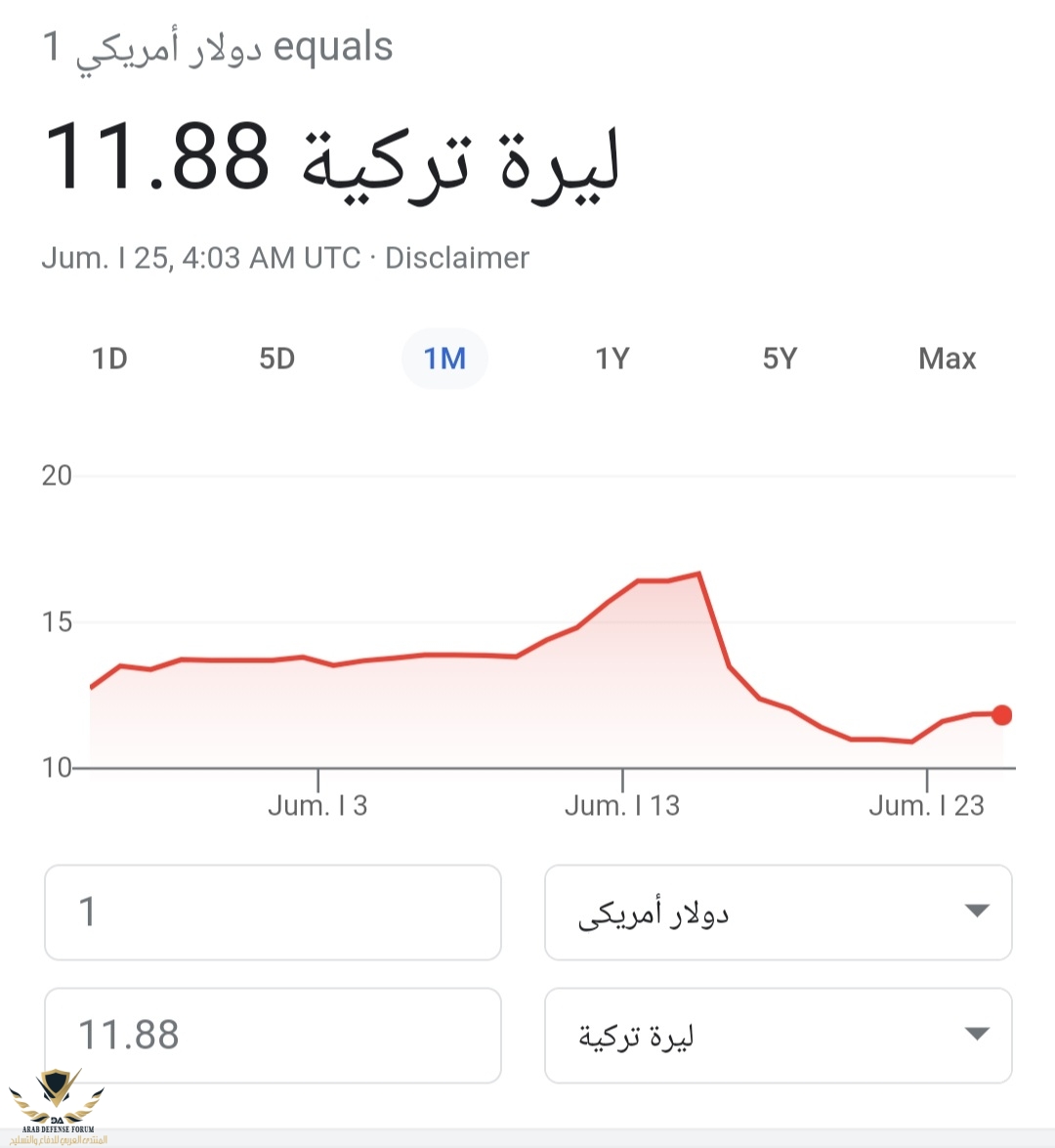Select the 1M time range
Screen dimensions: 1055x1148
click(x=444, y=359)
